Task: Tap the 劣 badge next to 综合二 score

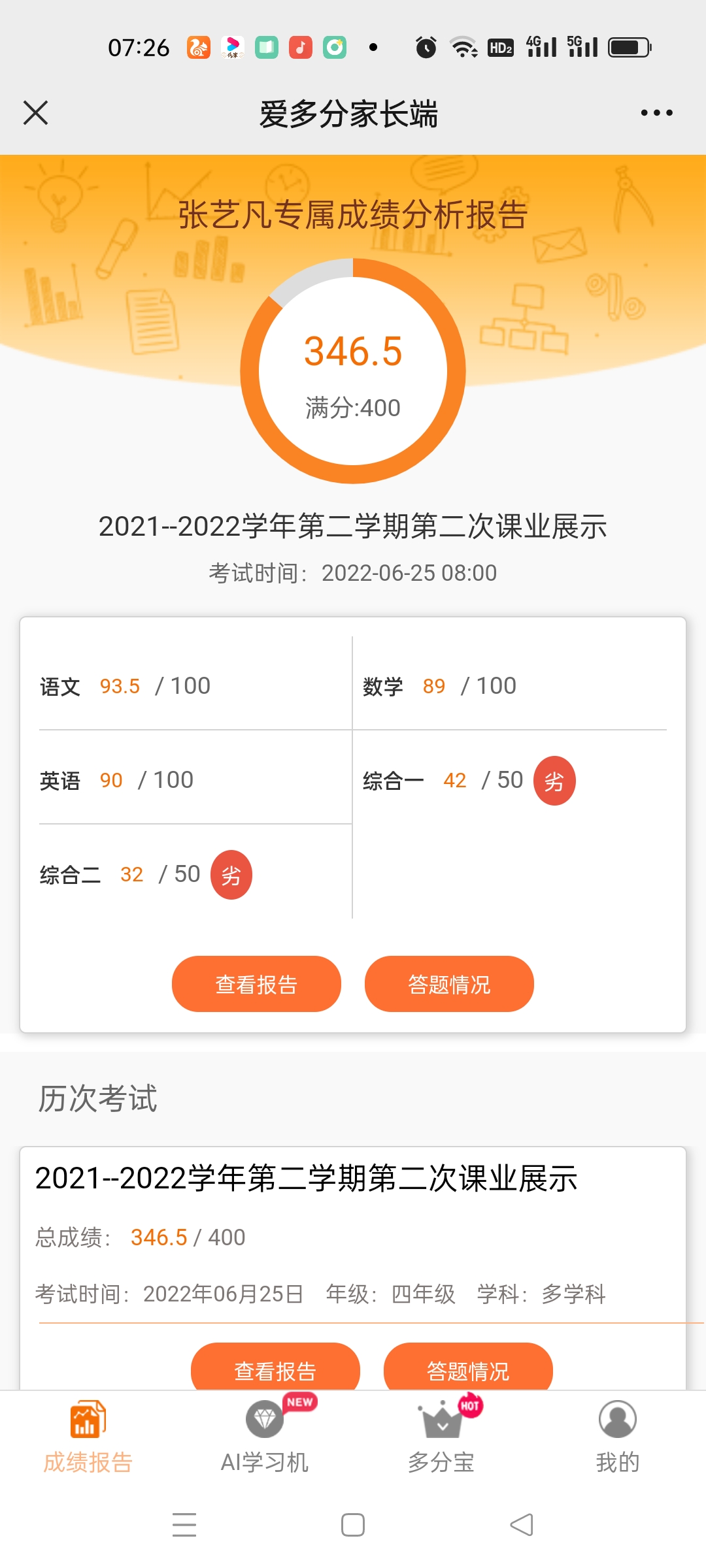Action: 230,875
